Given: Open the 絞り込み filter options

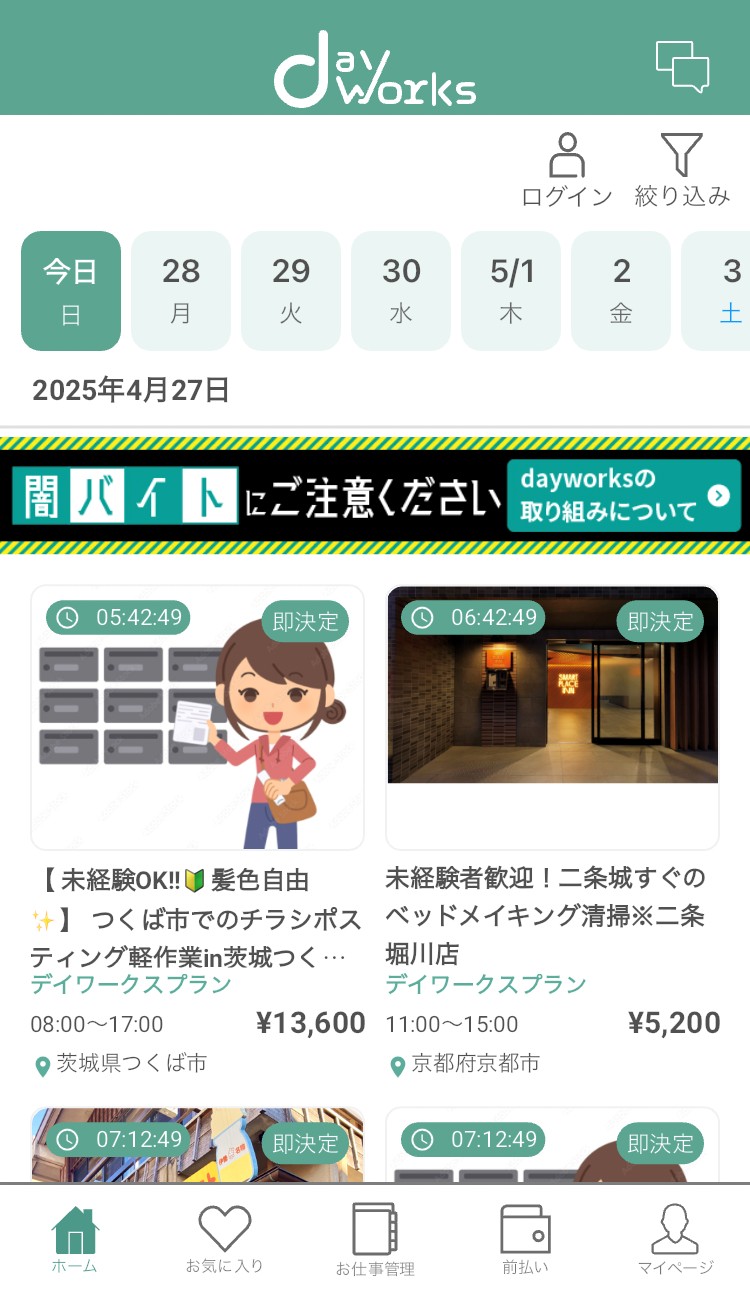Looking at the screenshot, I should pos(682,170).
